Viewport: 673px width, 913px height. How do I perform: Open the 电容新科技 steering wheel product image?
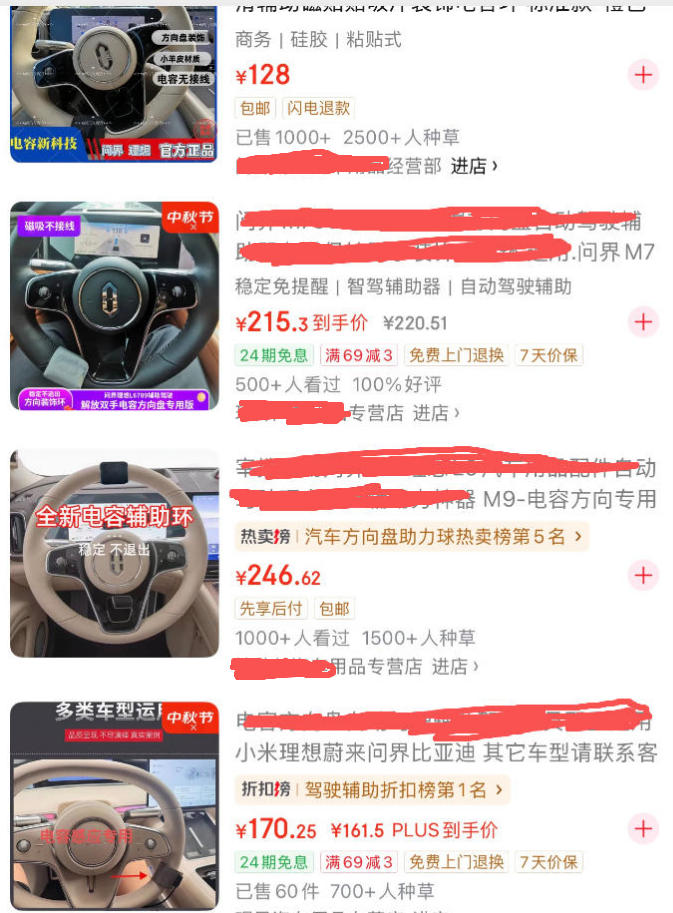tap(114, 82)
